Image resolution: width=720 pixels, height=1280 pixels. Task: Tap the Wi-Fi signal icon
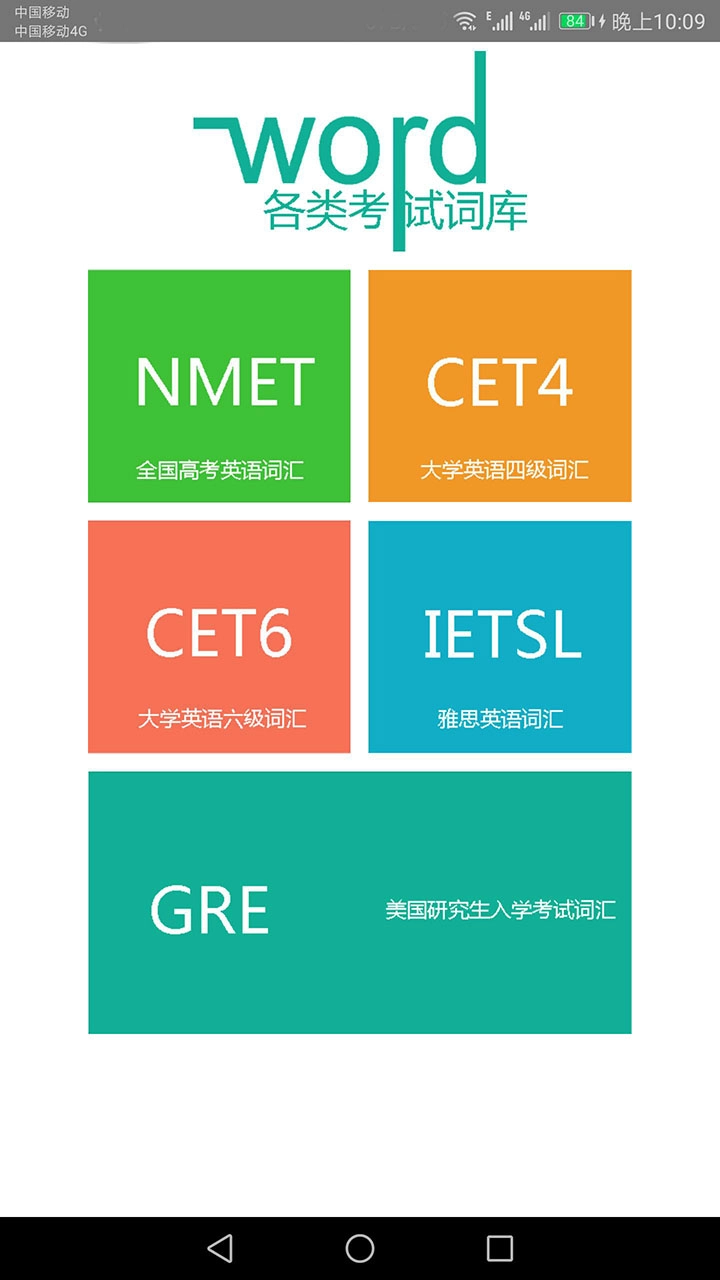[x=465, y=20]
